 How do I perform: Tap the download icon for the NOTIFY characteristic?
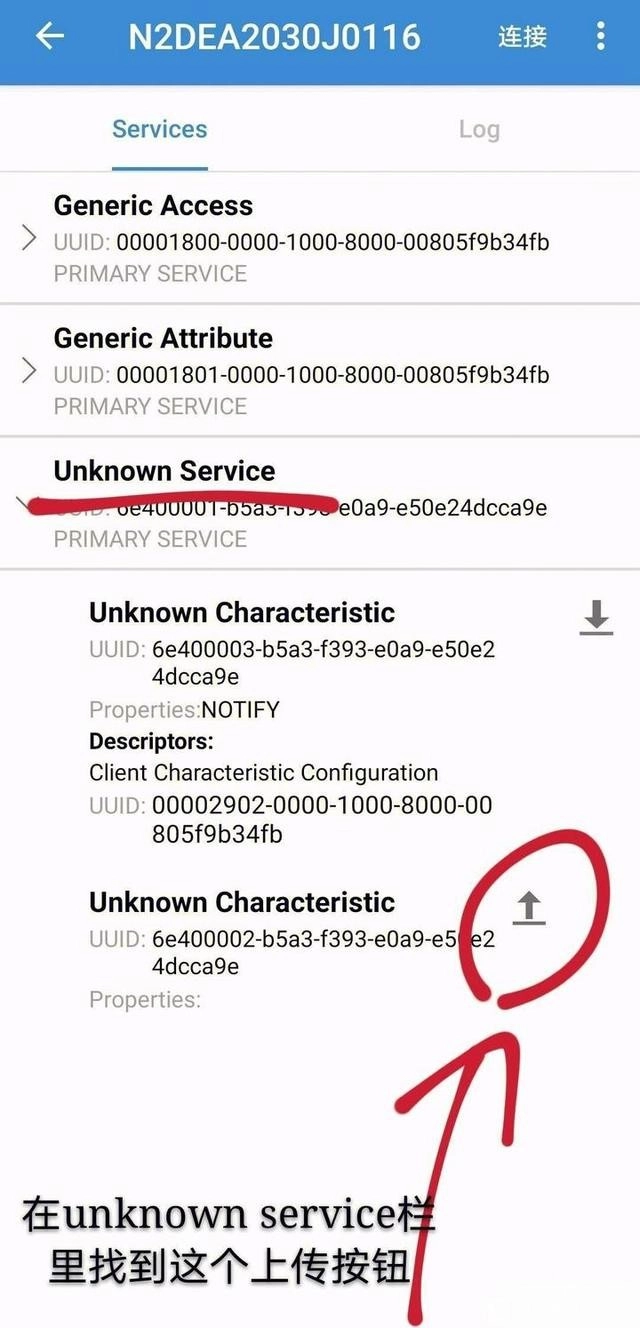pyautogui.click(x=596, y=618)
